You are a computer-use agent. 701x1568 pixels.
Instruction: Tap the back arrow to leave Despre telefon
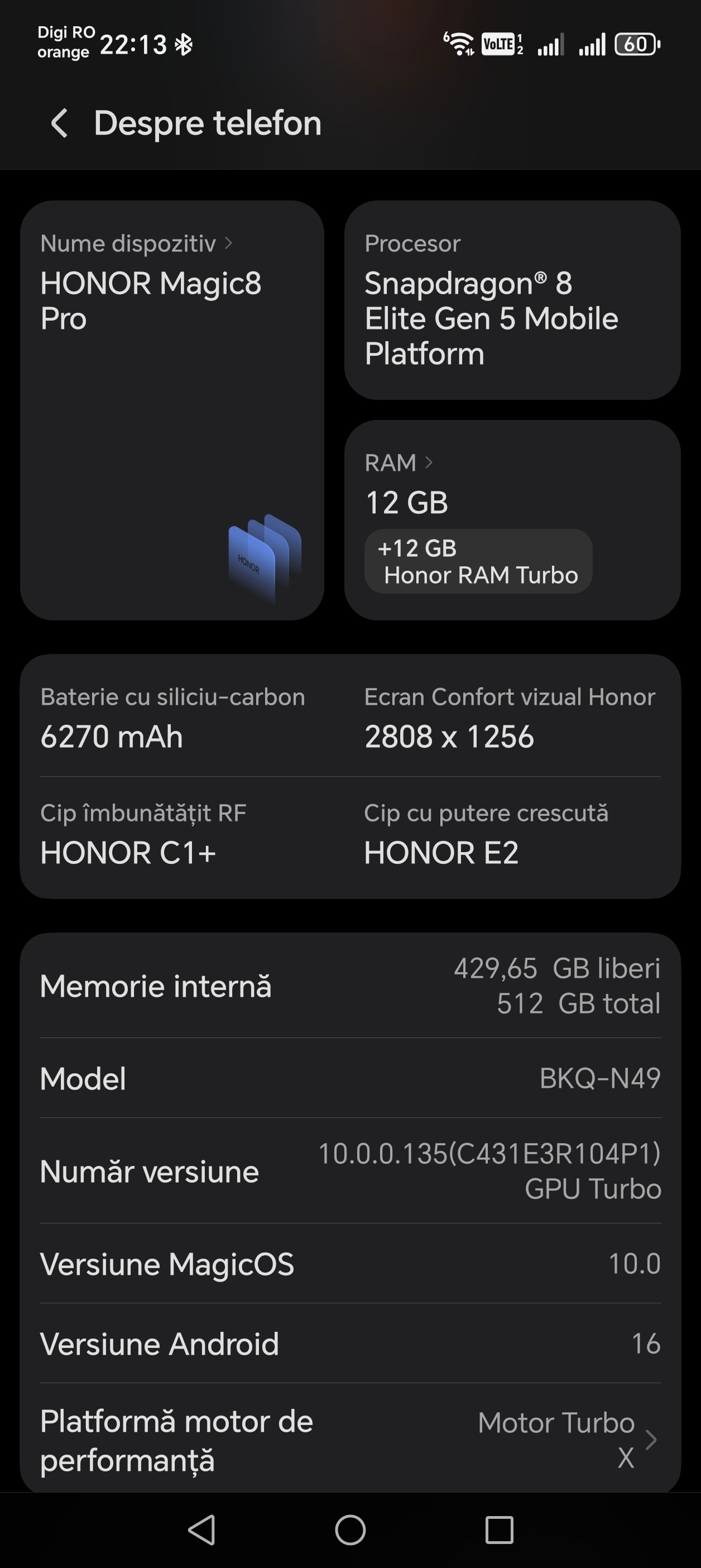point(59,123)
